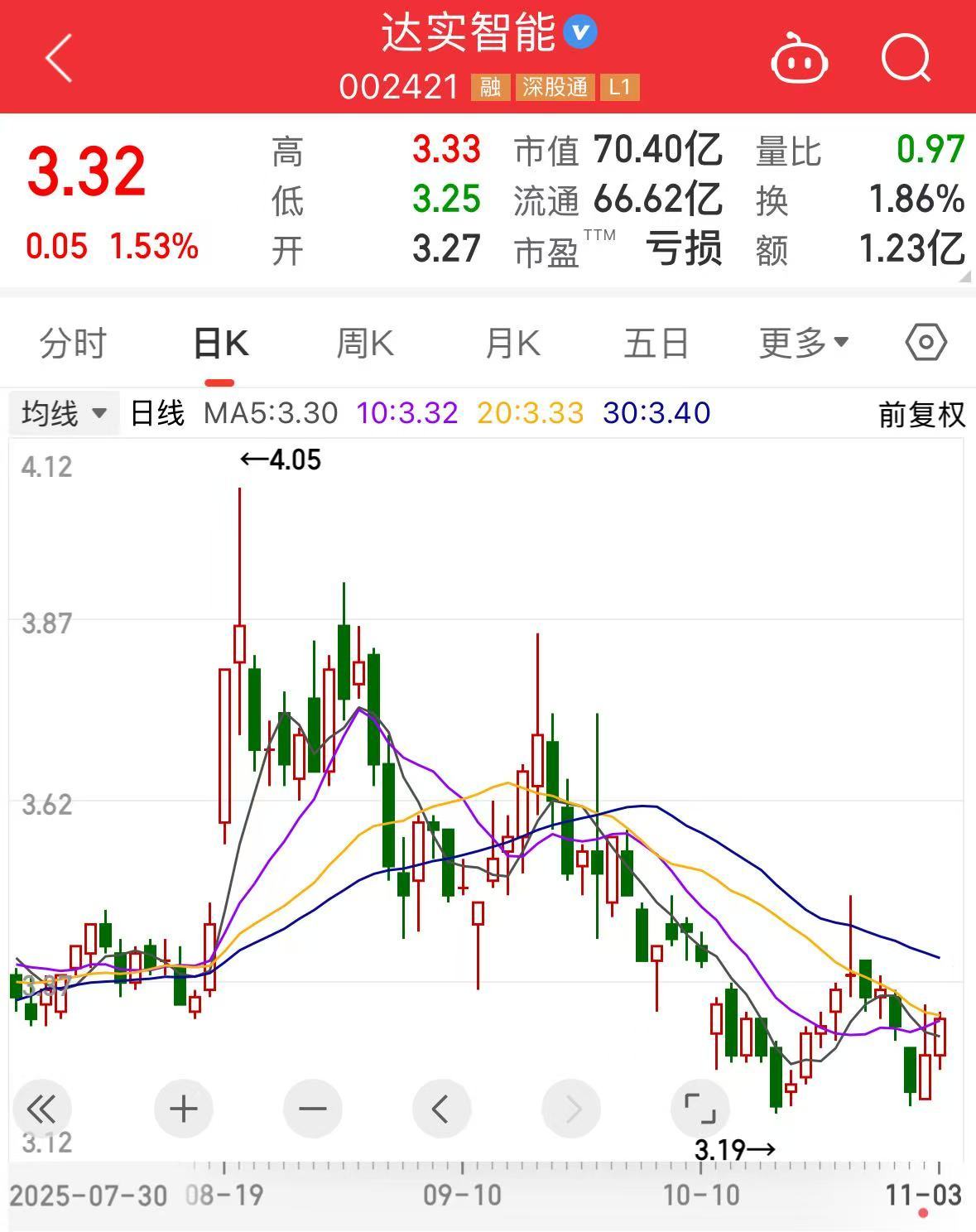Expand chart to fullscreen
The height and width of the screenshot is (1232, 976).
point(700,1109)
